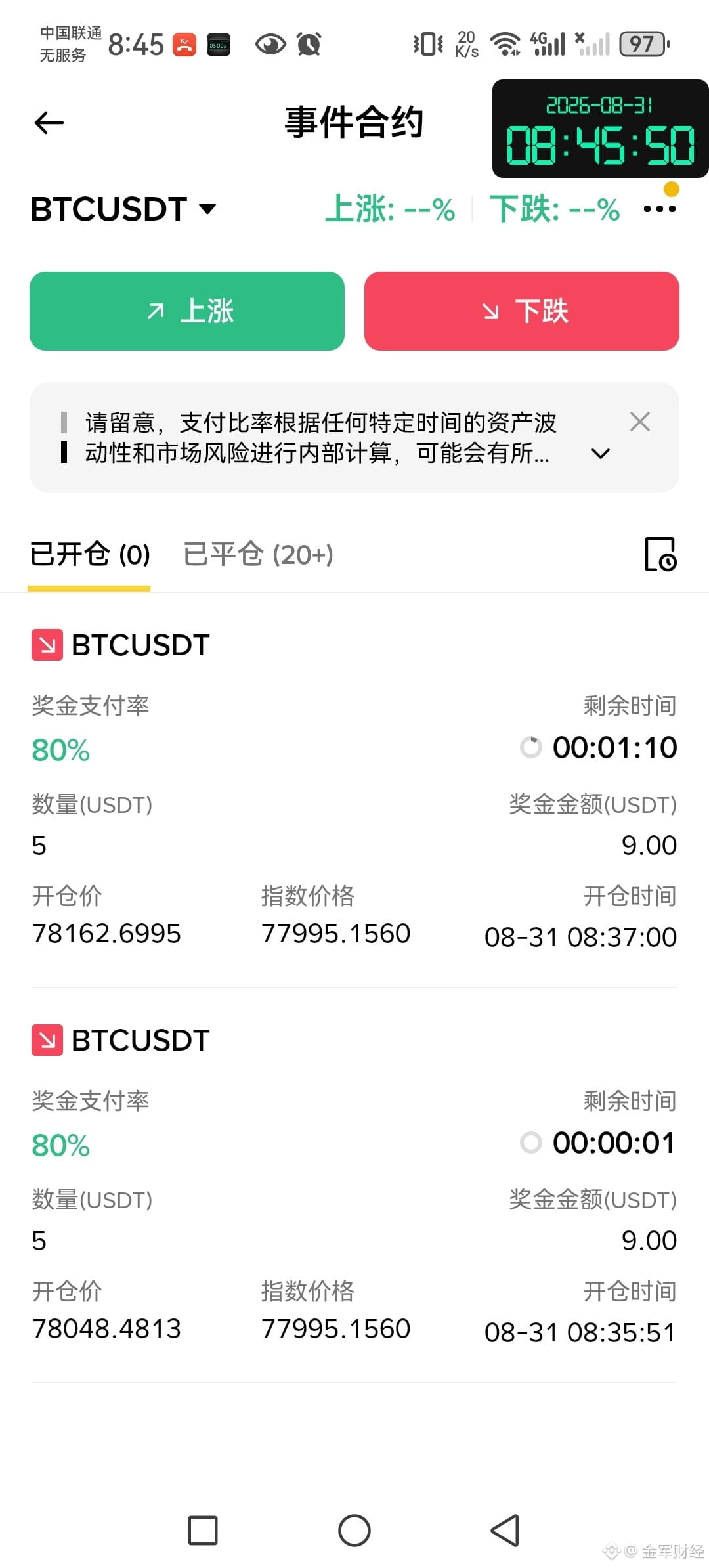This screenshot has height=1568, width=709.
Task: Tap the floating clock widget
Action: coord(600,129)
